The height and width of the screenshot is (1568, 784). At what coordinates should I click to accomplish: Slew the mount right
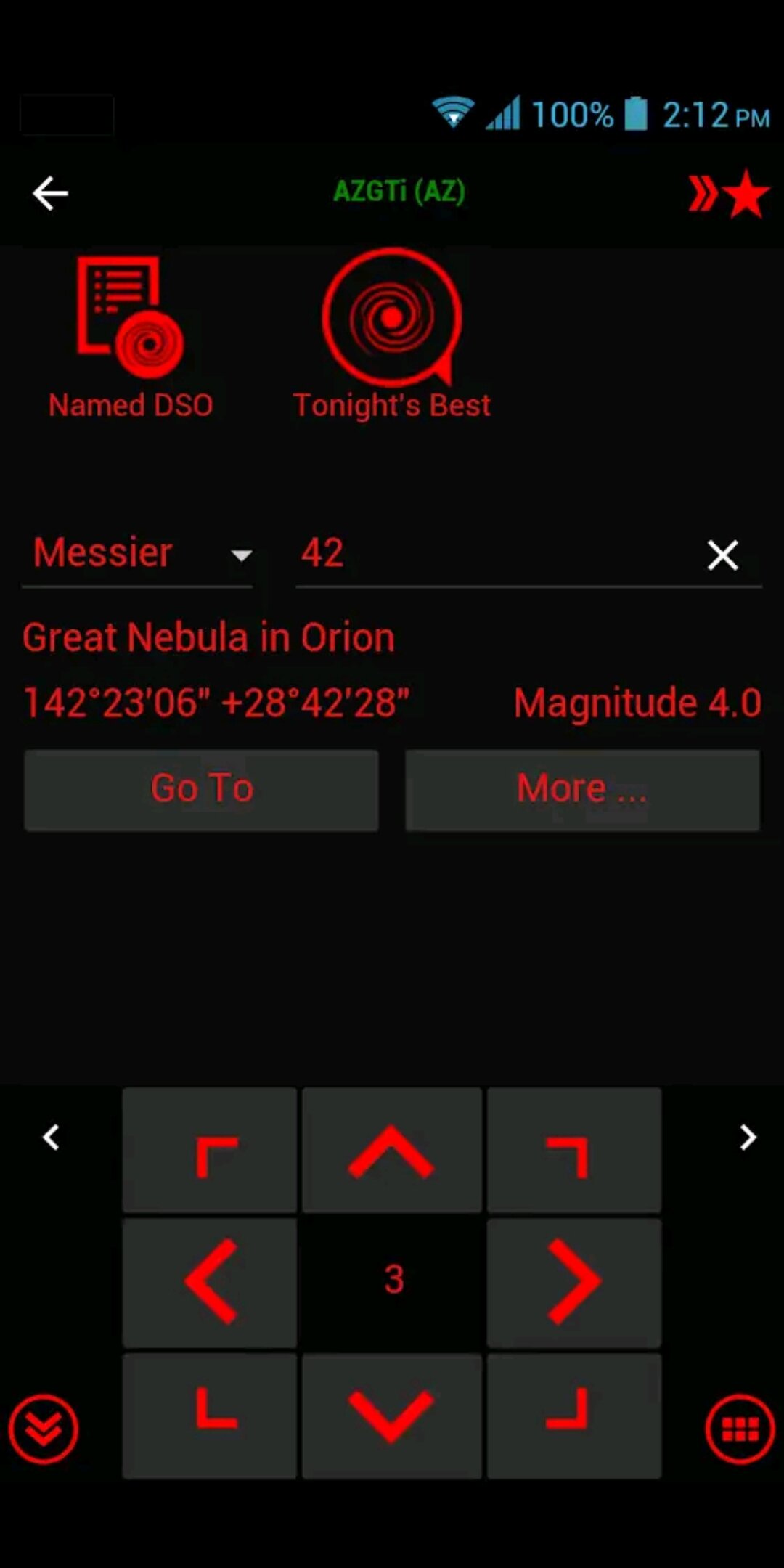(573, 1282)
